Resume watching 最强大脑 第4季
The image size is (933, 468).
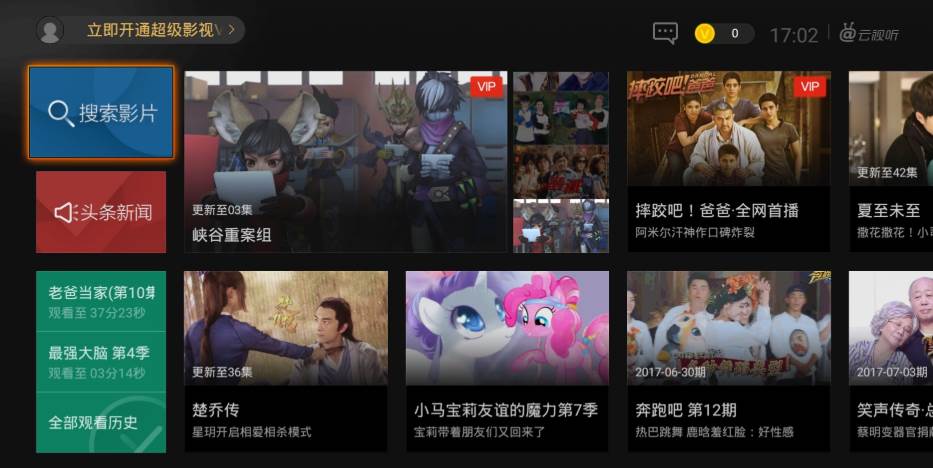pos(101,362)
